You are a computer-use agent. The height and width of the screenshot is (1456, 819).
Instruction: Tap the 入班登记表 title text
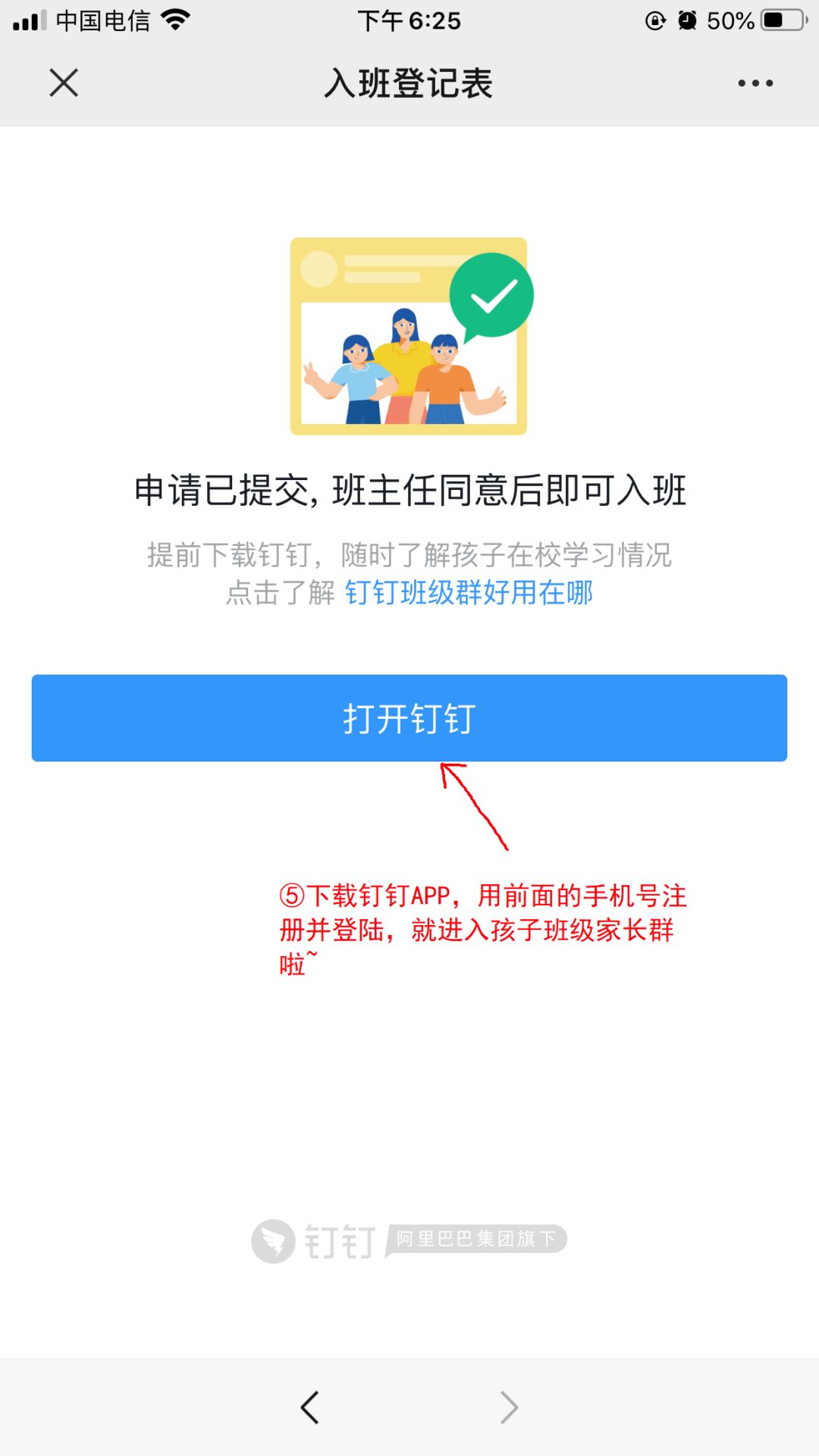[x=409, y=83]
